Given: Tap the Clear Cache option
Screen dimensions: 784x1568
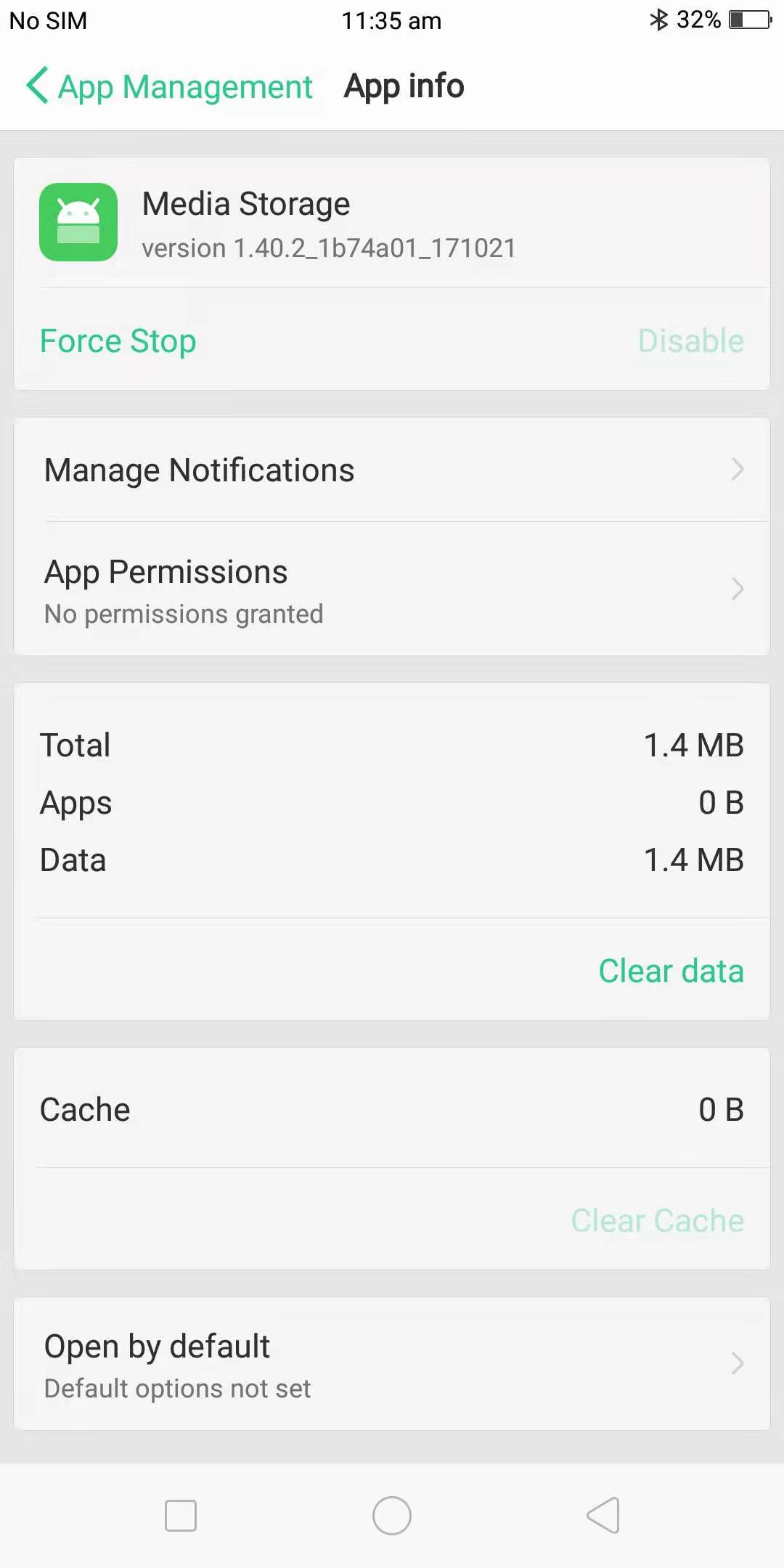Looking at the screenshot, I should 656,1220.
